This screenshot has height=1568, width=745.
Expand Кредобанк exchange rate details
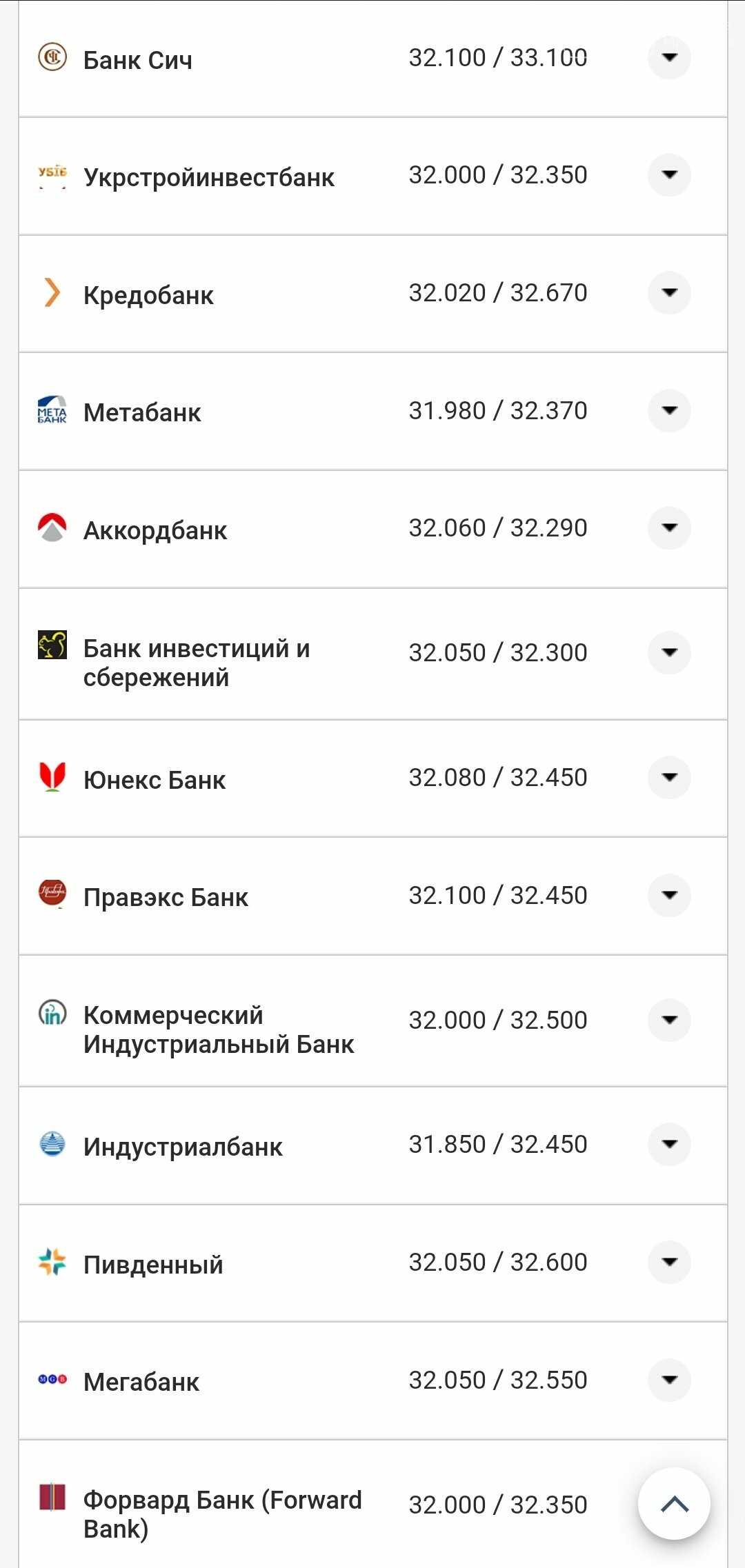pos(669,292)
